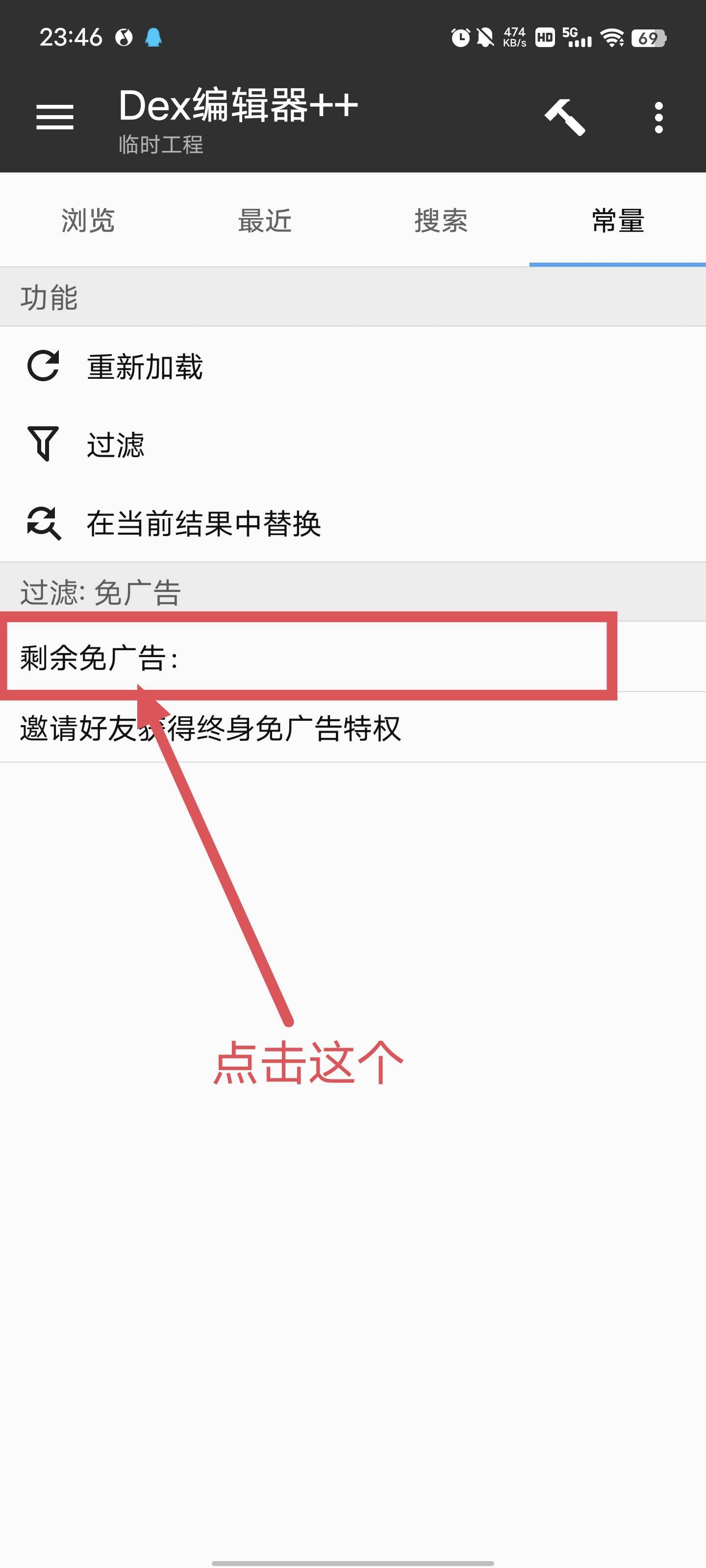Switch to the 浏览 tab
Viewport: 706px width, 1568px height.
(x=88, y=220)
